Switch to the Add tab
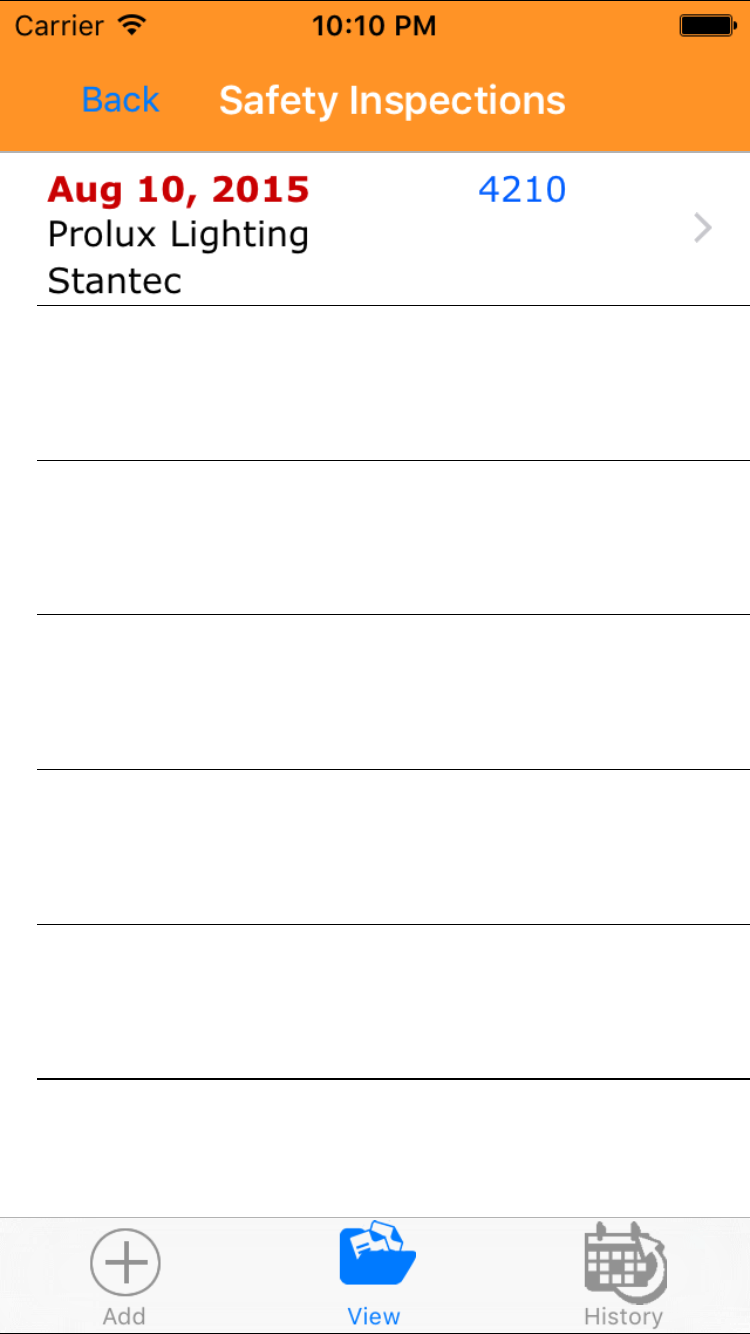 [x=125, y=1276]
